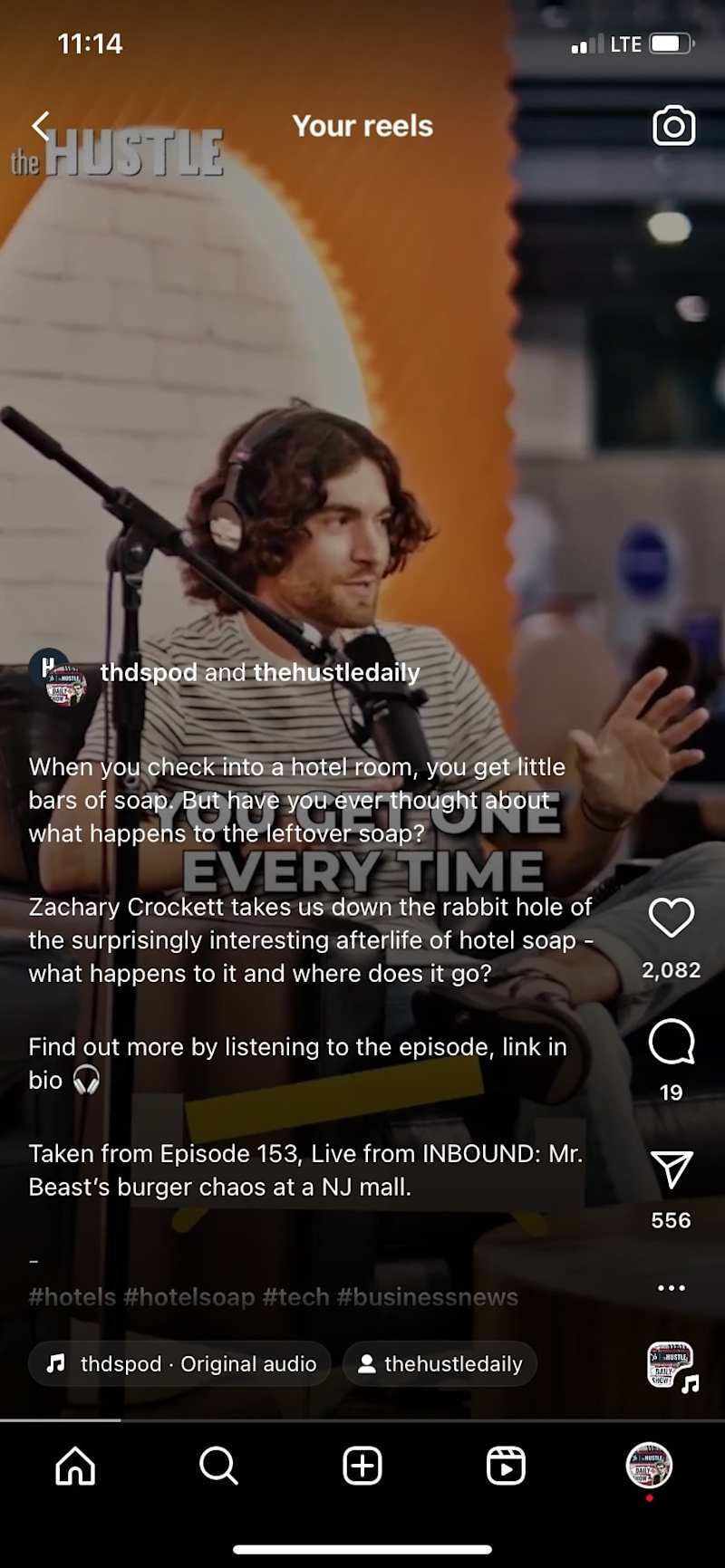This screenshot has width=725, height=1568.
Task: Visit thehustledaily profile from the username link
Action: 337,672
